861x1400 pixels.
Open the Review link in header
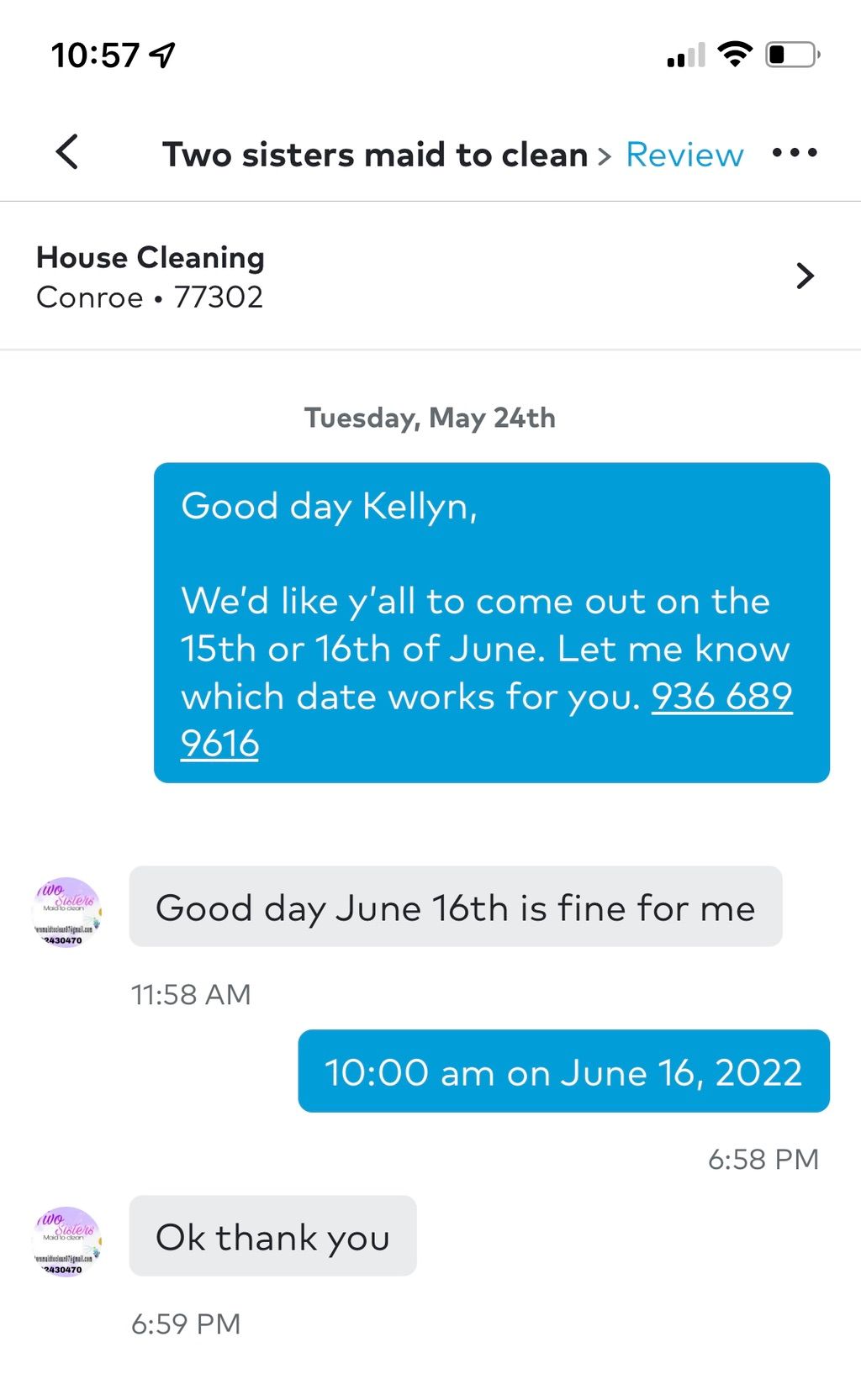coord(684,155)
